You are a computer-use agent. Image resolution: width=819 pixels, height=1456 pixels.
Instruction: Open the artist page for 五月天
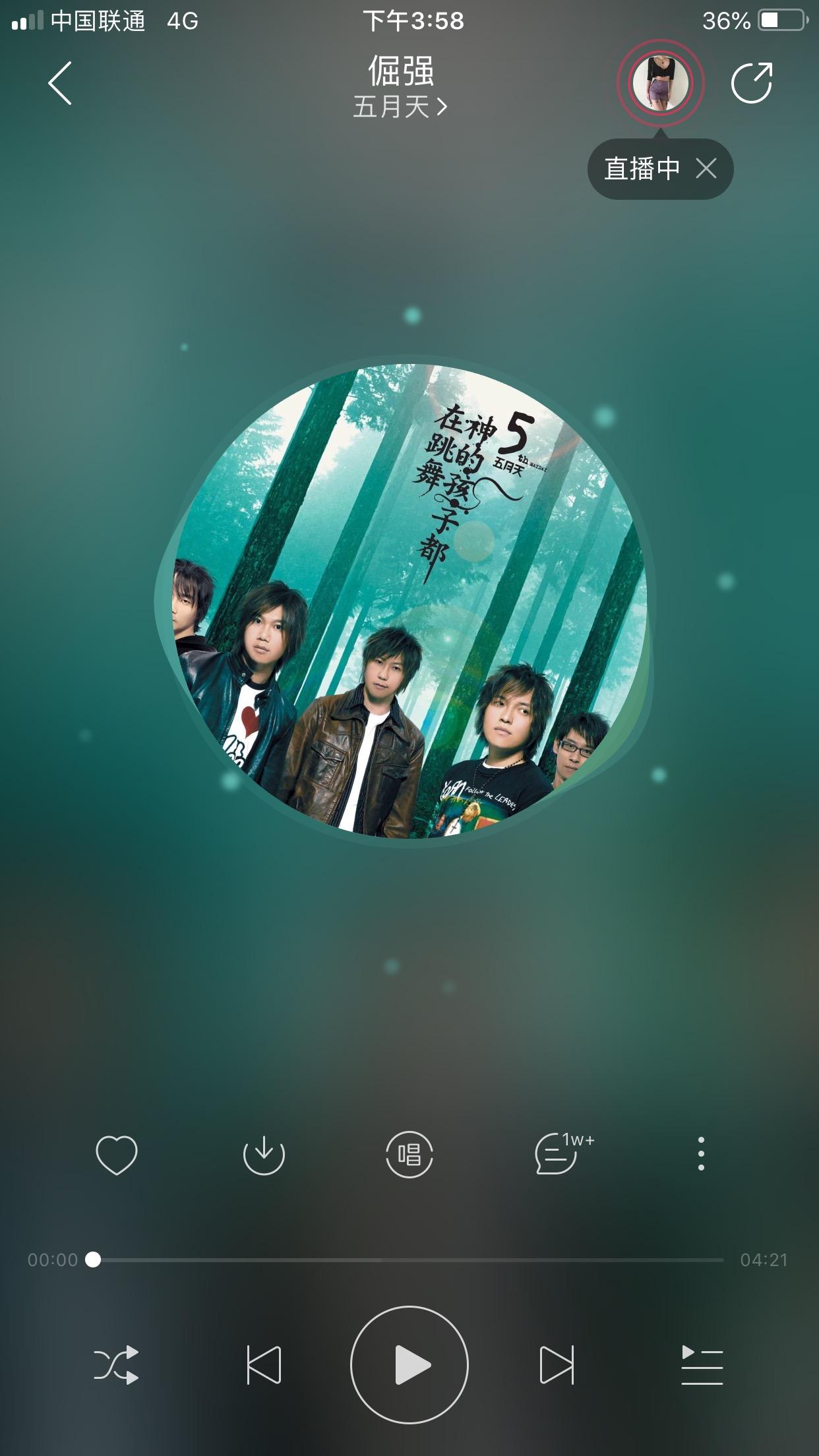pyautogui.click(x=400, y=106)
